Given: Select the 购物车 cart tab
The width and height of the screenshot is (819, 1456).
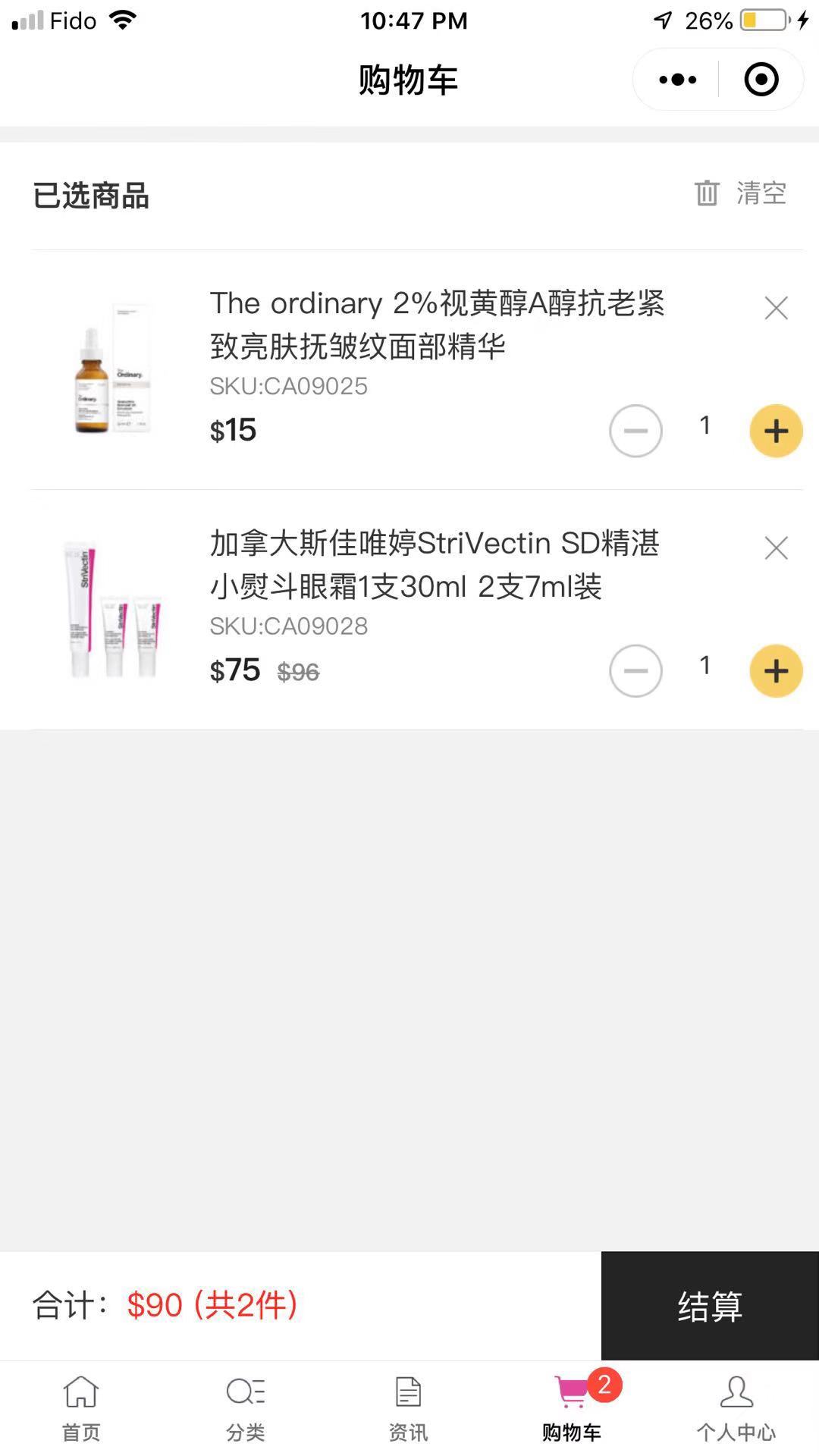Looking at the screenshot, I should point(573,1408).
